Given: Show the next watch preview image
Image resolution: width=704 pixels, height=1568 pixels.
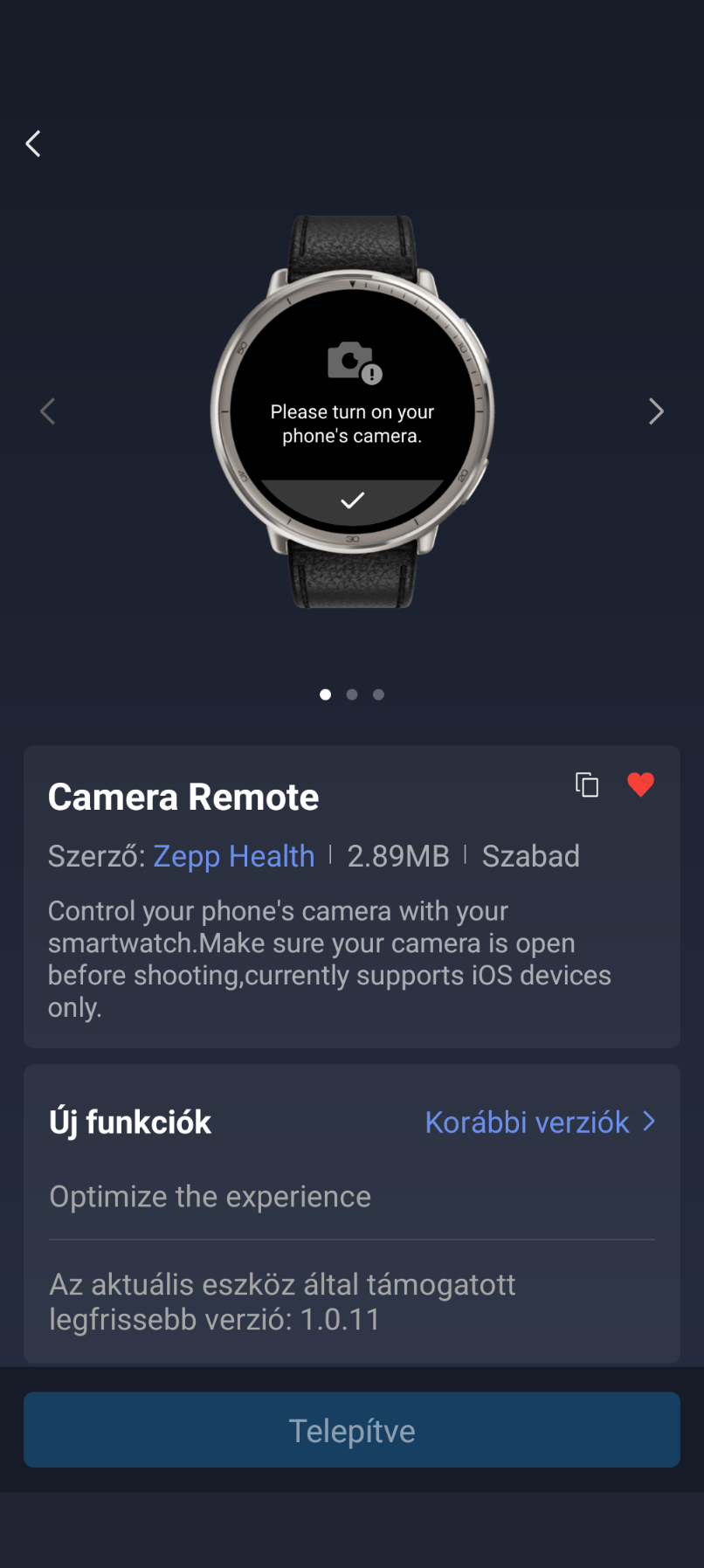Looking at the screenshot, I should 656,411.
